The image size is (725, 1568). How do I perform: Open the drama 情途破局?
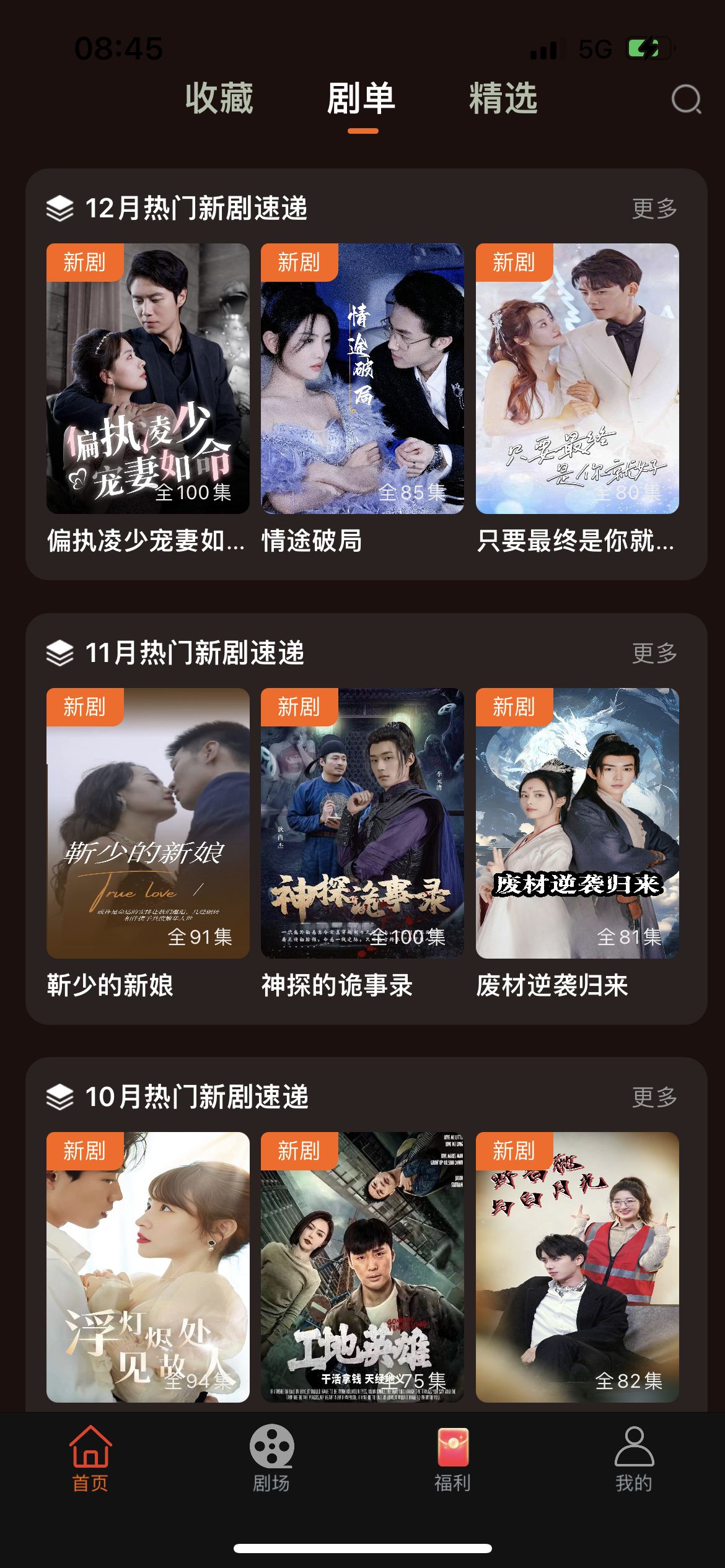click(362, 378)
